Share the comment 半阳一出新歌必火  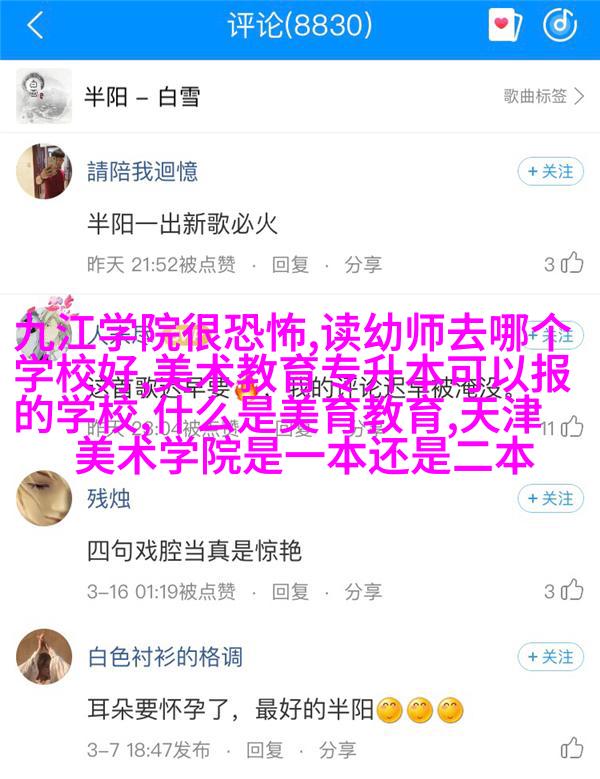tap(364, 265)
